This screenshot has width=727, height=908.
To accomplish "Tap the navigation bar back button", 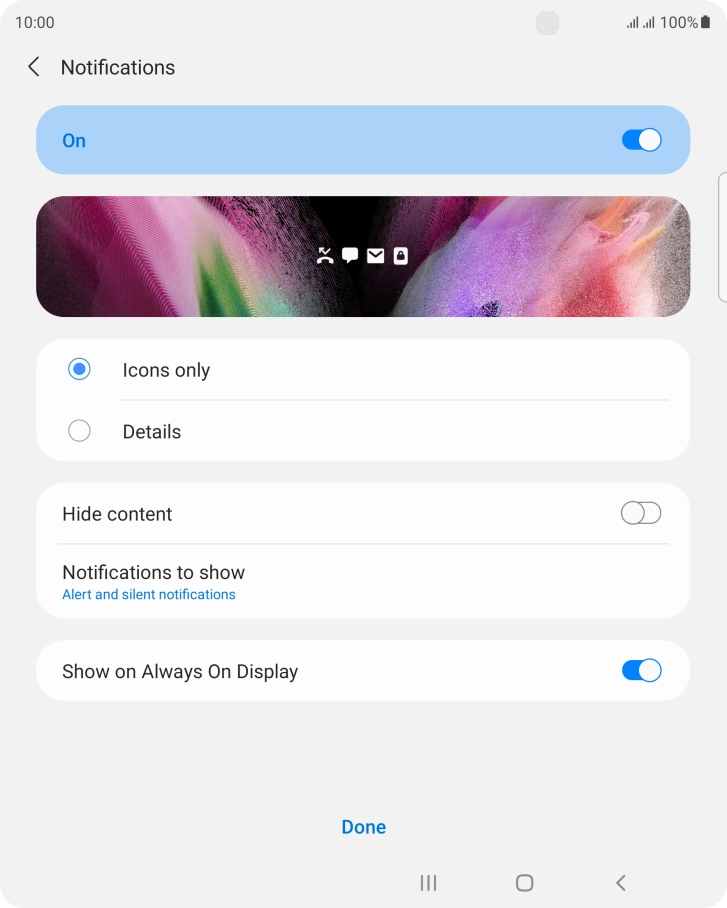I will (x=620, y=883).
